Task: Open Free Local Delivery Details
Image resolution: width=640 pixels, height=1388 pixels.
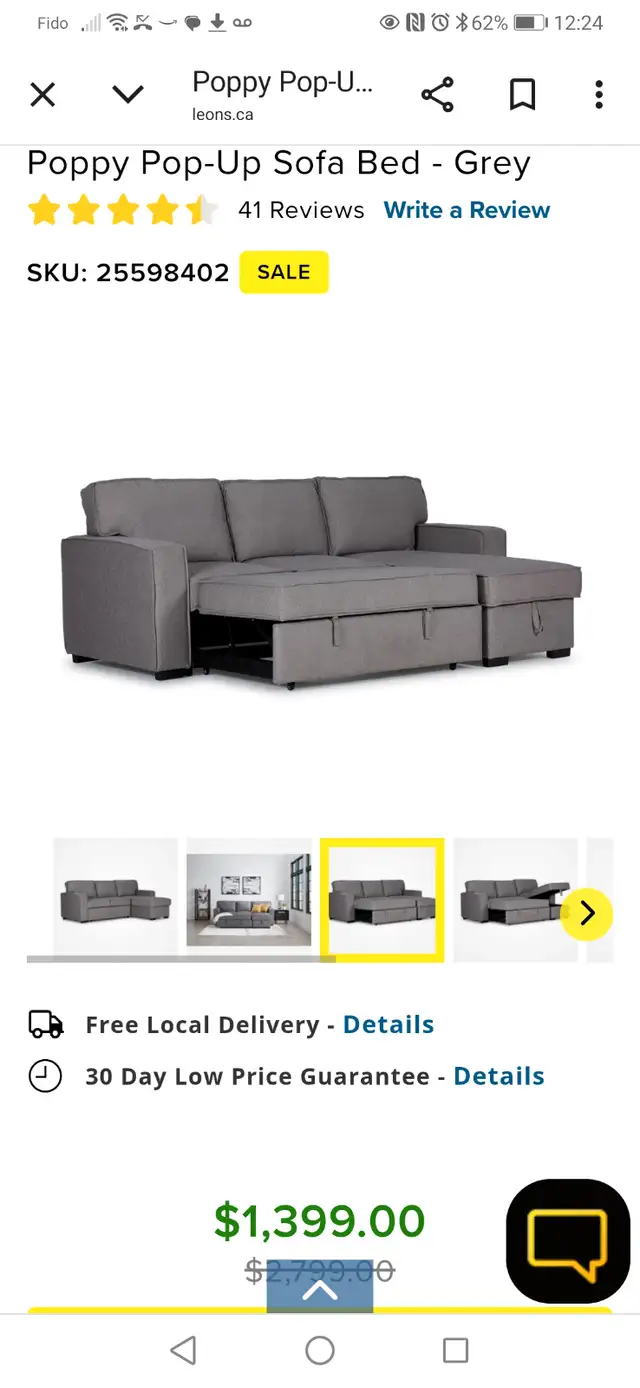Action: coord(388,1025)
